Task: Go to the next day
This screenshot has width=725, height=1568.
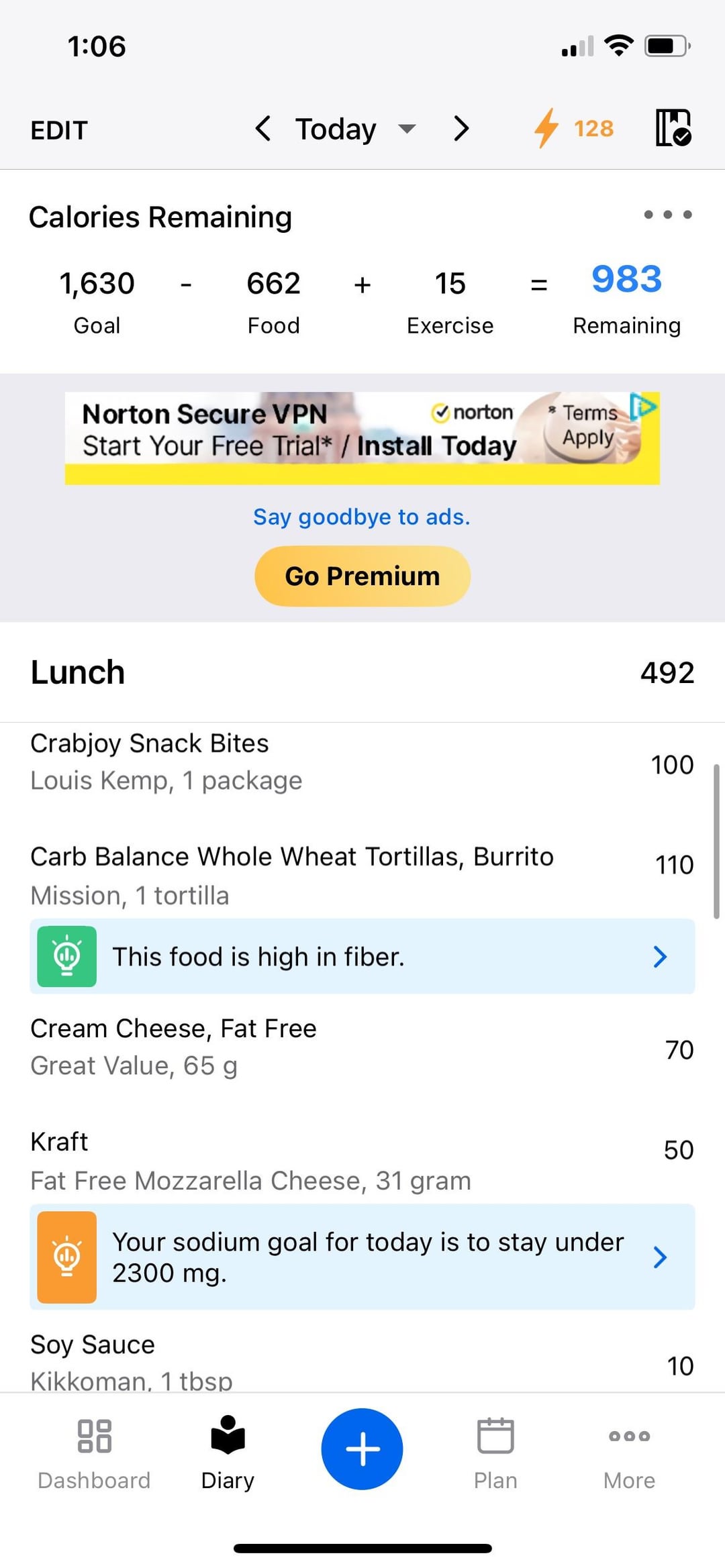Action: click(x=461, y=128)
